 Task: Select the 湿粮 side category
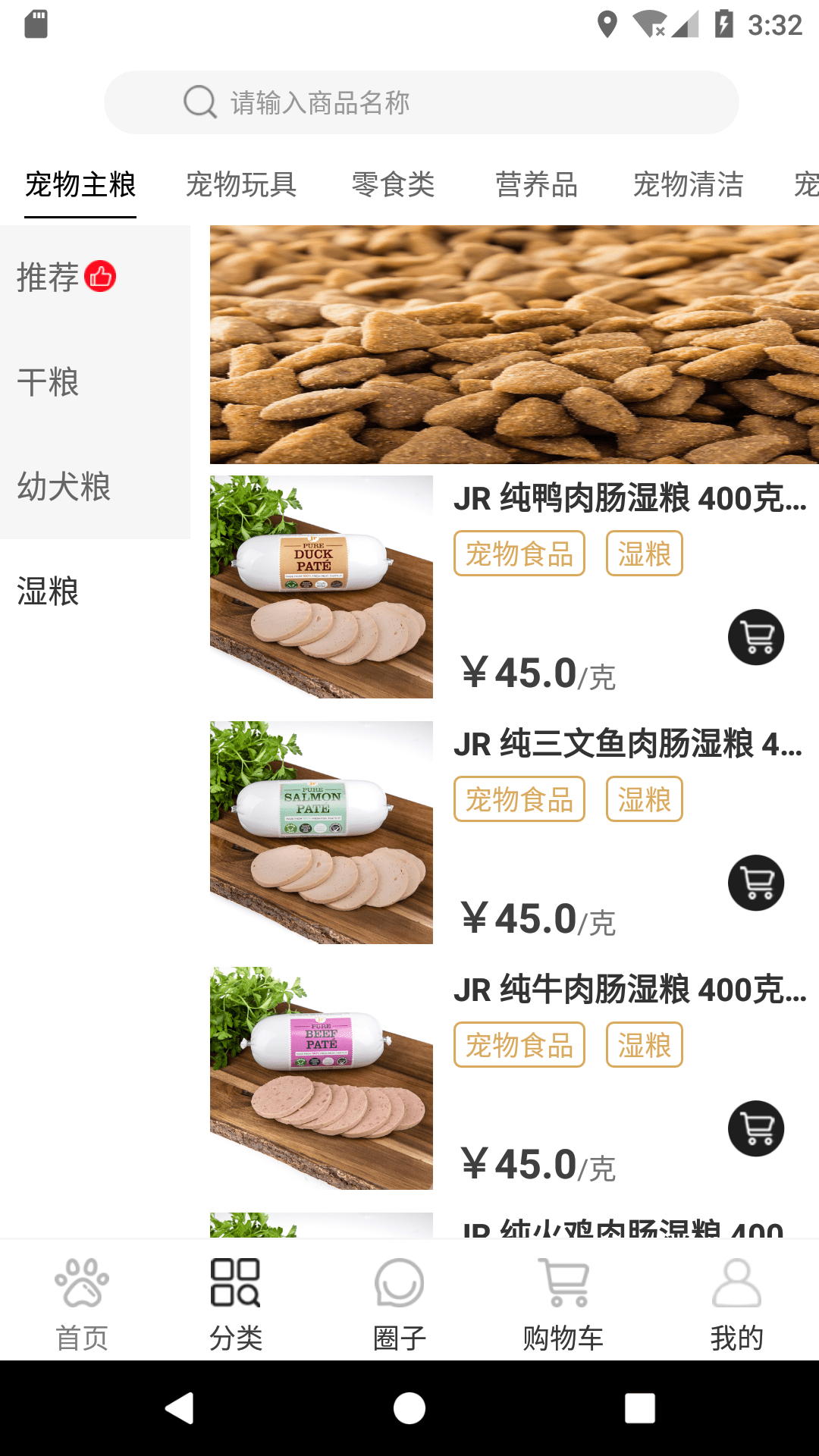coord(95,591)
